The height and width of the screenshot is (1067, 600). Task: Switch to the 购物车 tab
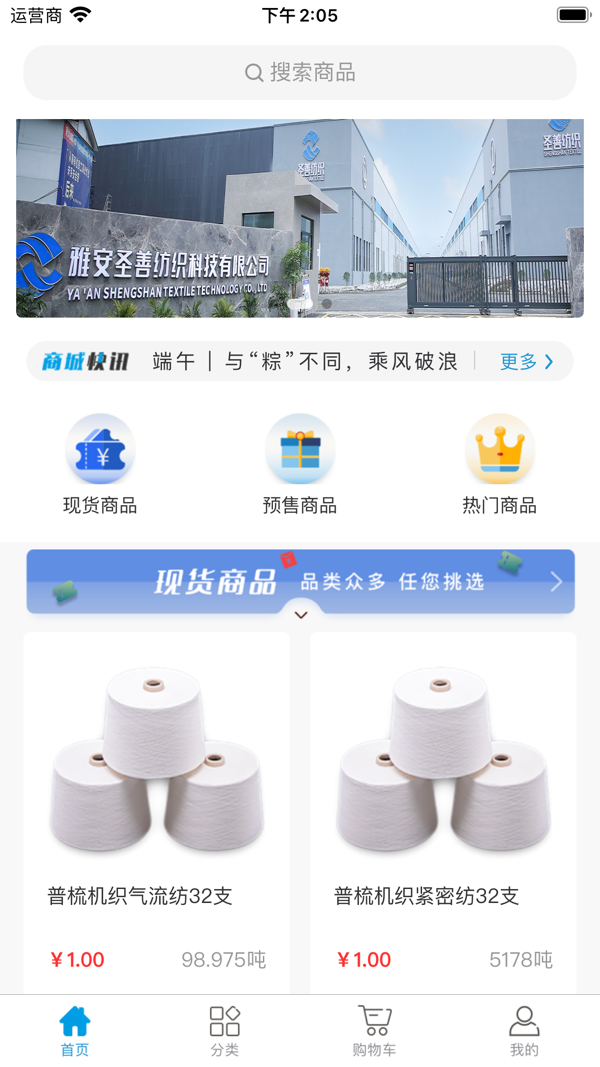tap(375, 1031)
